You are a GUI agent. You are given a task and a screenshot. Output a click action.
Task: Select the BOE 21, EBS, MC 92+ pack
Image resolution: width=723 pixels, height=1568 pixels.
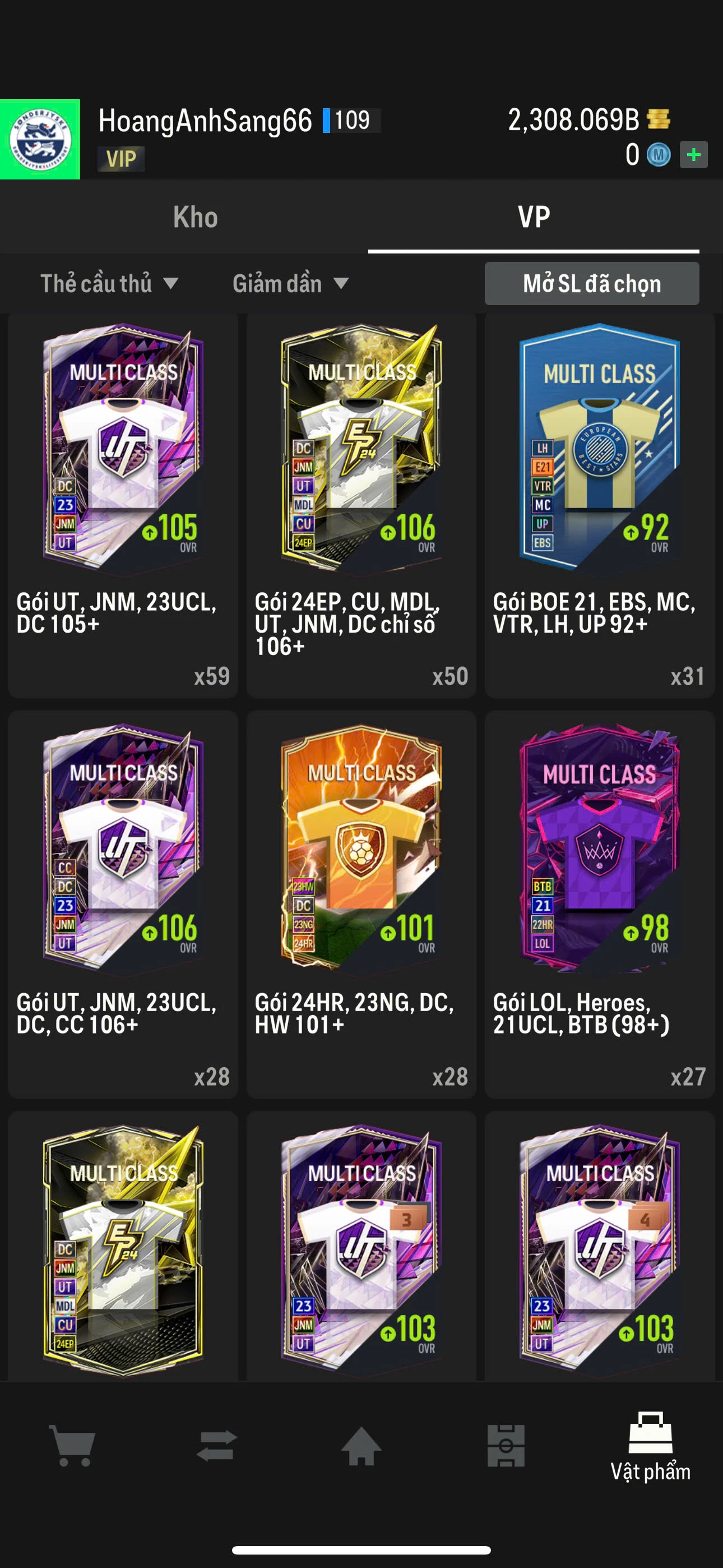coord(600,505)
